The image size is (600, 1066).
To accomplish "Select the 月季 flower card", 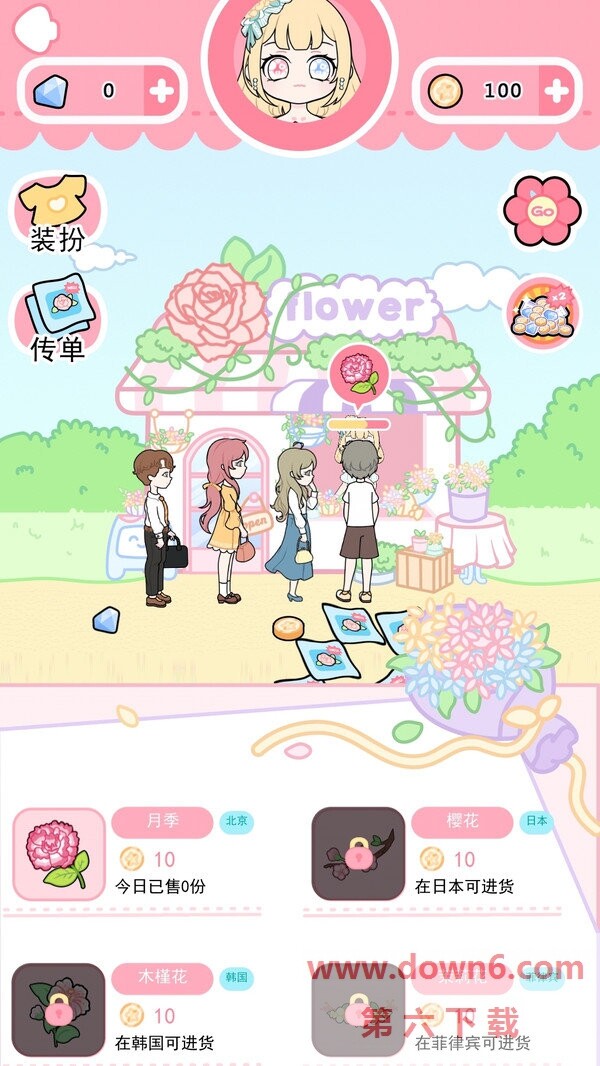I will click(x=59, y=854).
